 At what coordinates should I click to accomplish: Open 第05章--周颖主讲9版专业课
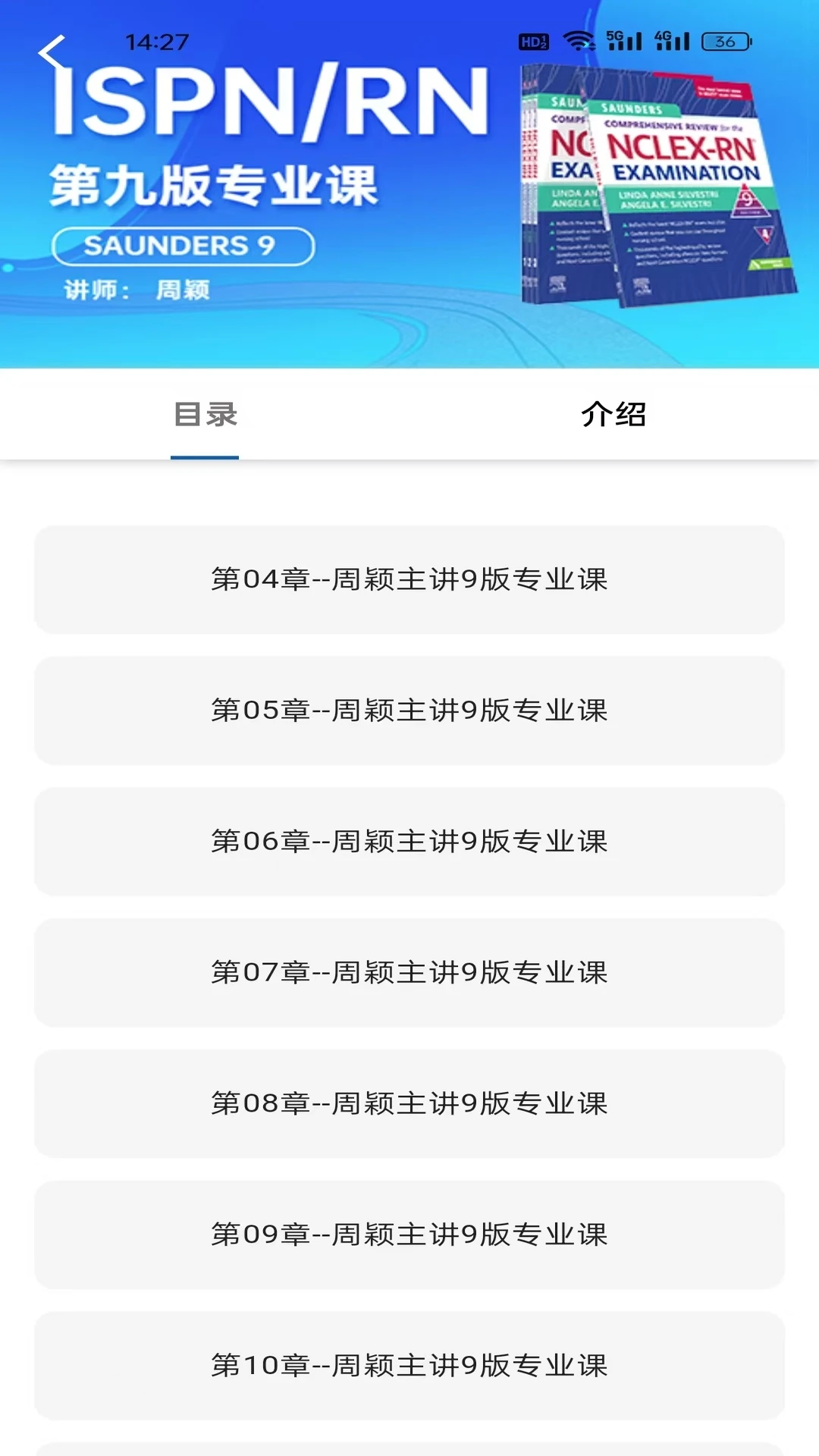tap(409, 711)
